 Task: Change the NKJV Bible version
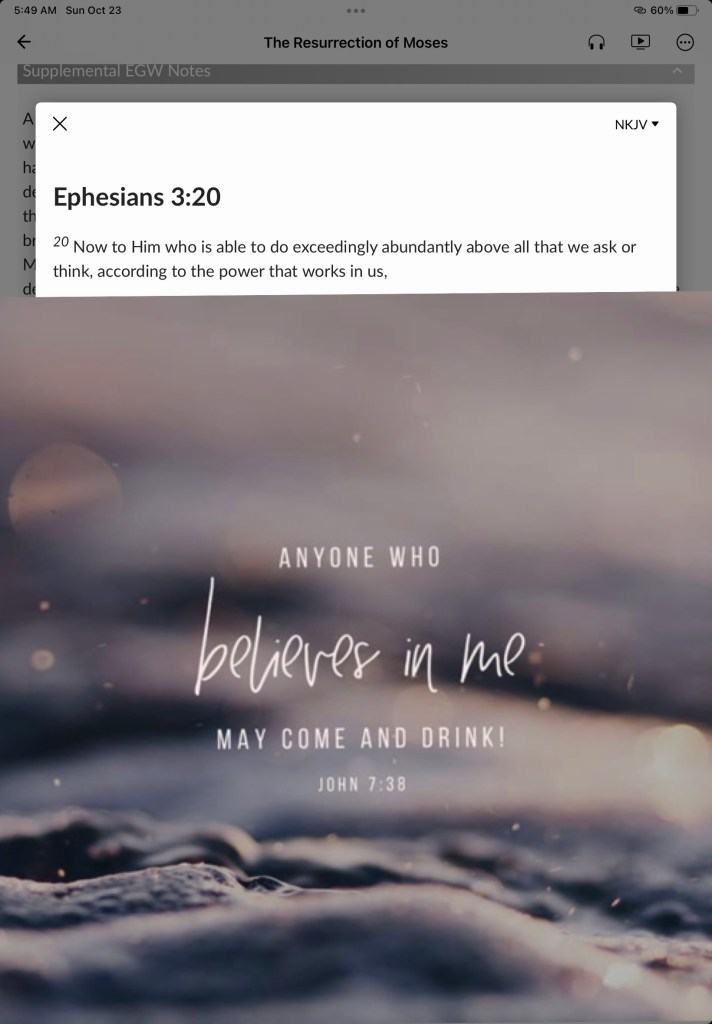click(x=636, y=124)
